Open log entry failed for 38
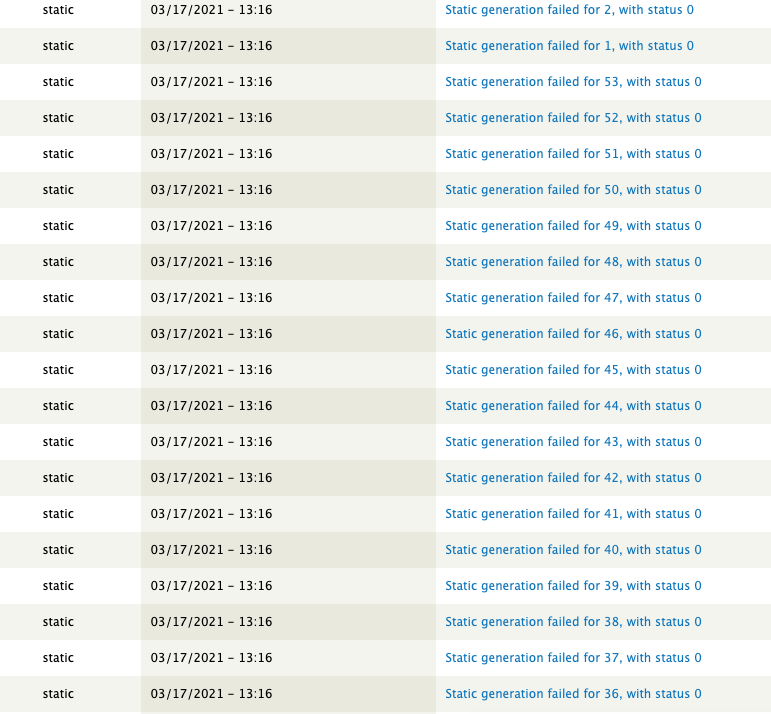 point(573,622)
